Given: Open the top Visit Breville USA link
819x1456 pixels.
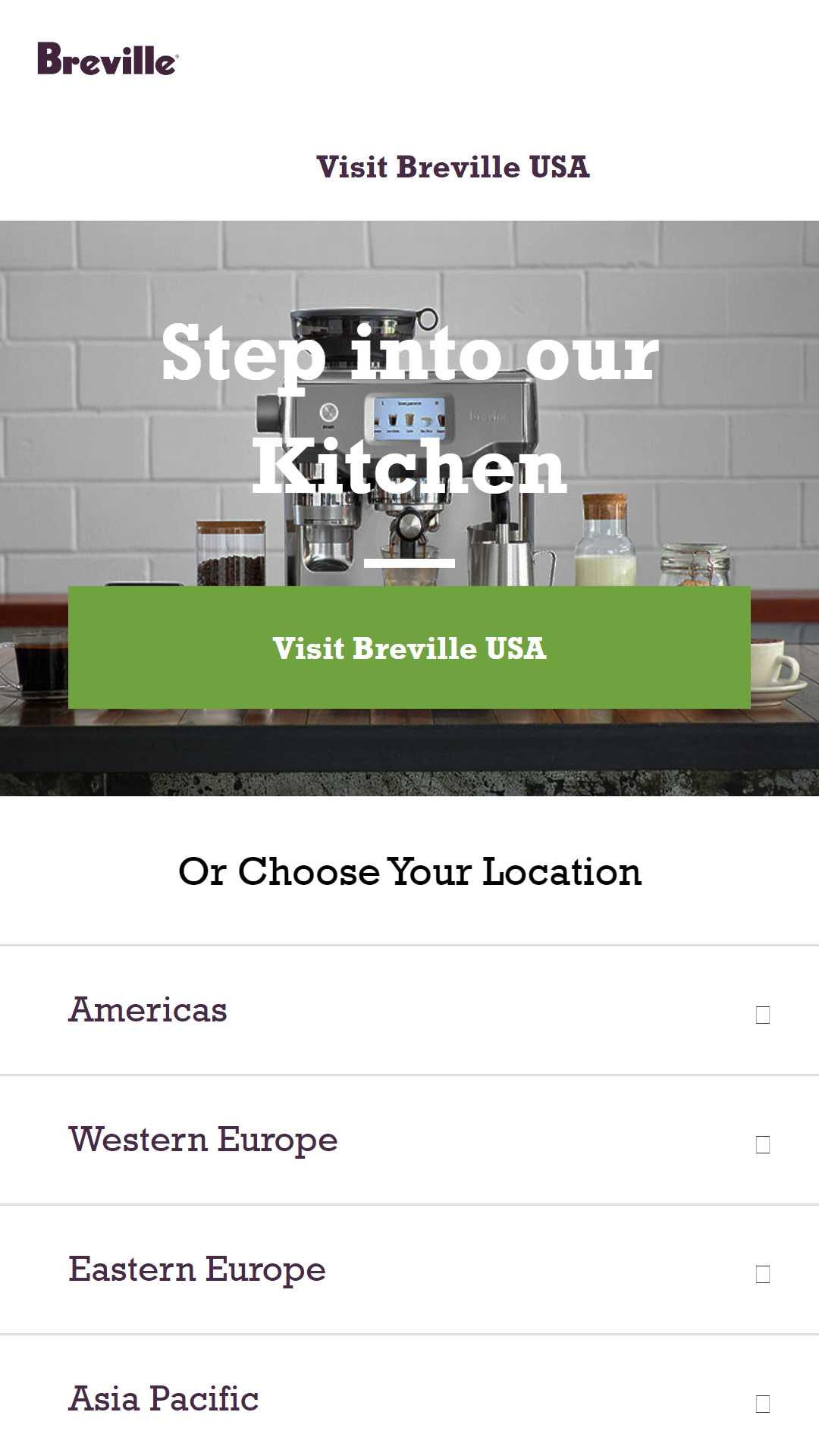Looking at the screenshot, I should (453, 167).
